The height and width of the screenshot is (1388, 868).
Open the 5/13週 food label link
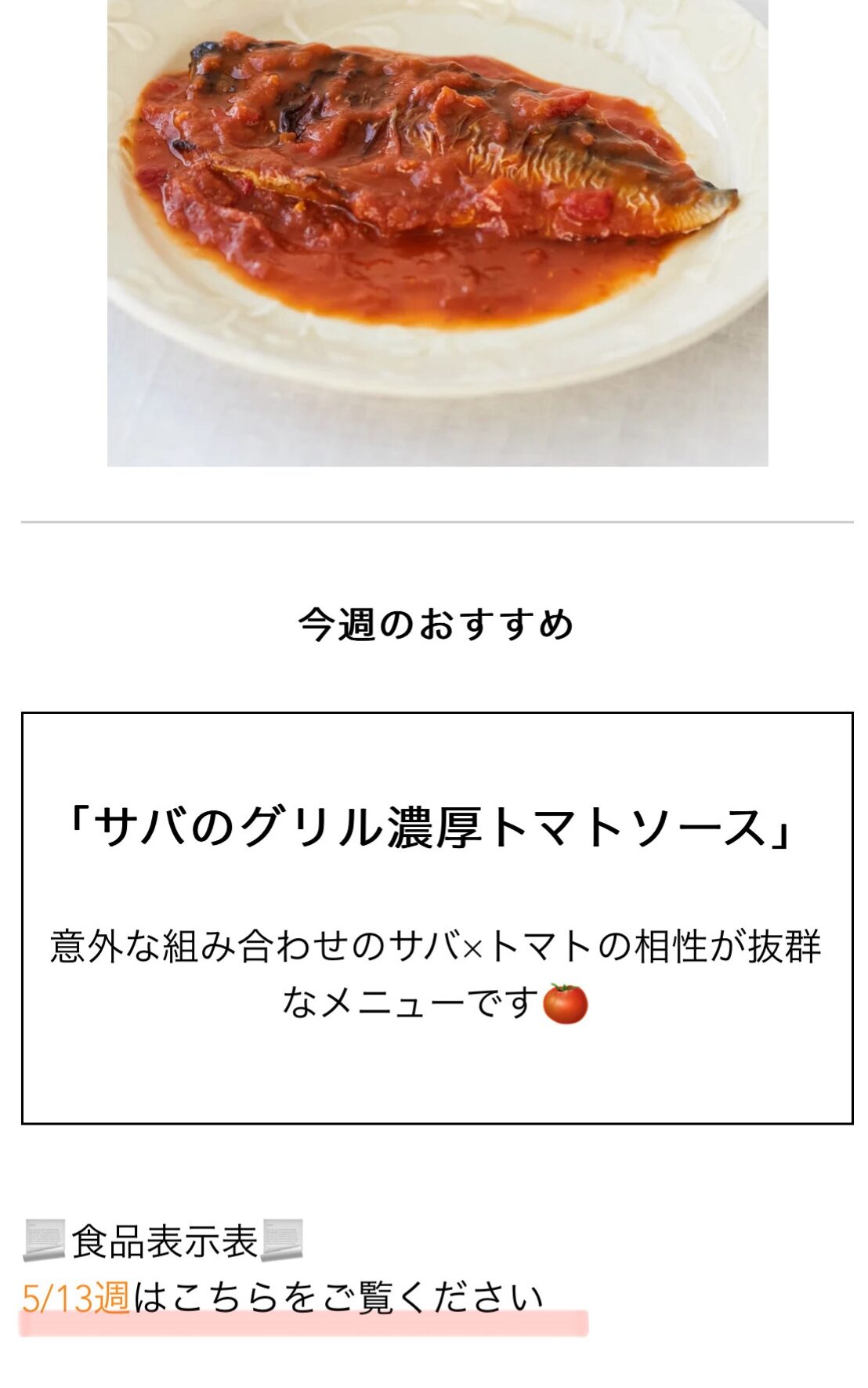75,1297
